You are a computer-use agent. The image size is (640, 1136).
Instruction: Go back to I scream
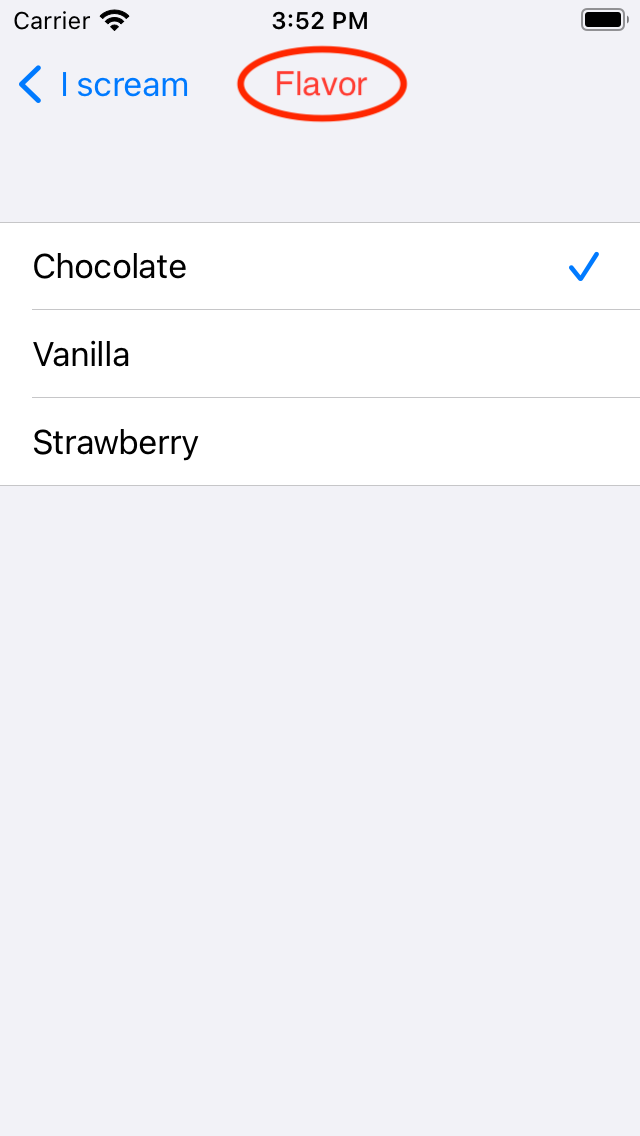coord(104,85)
